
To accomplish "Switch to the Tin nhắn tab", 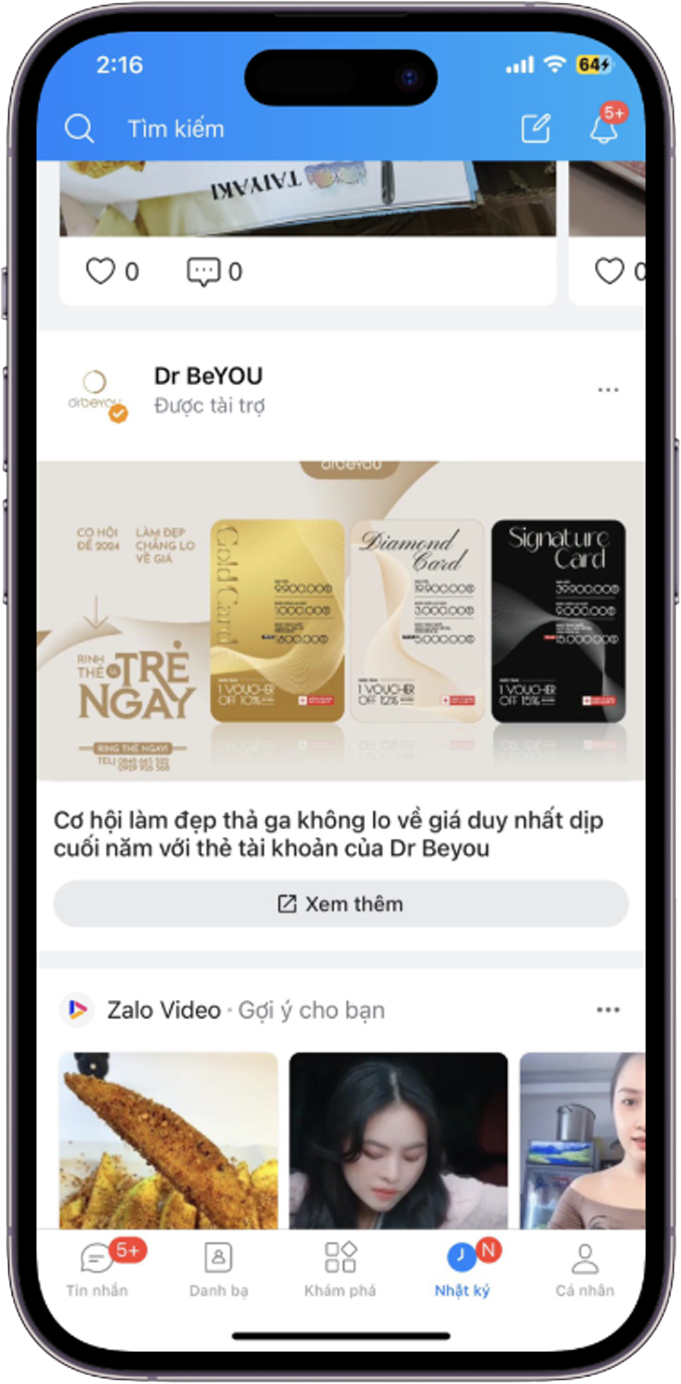I will (97, 1268).
